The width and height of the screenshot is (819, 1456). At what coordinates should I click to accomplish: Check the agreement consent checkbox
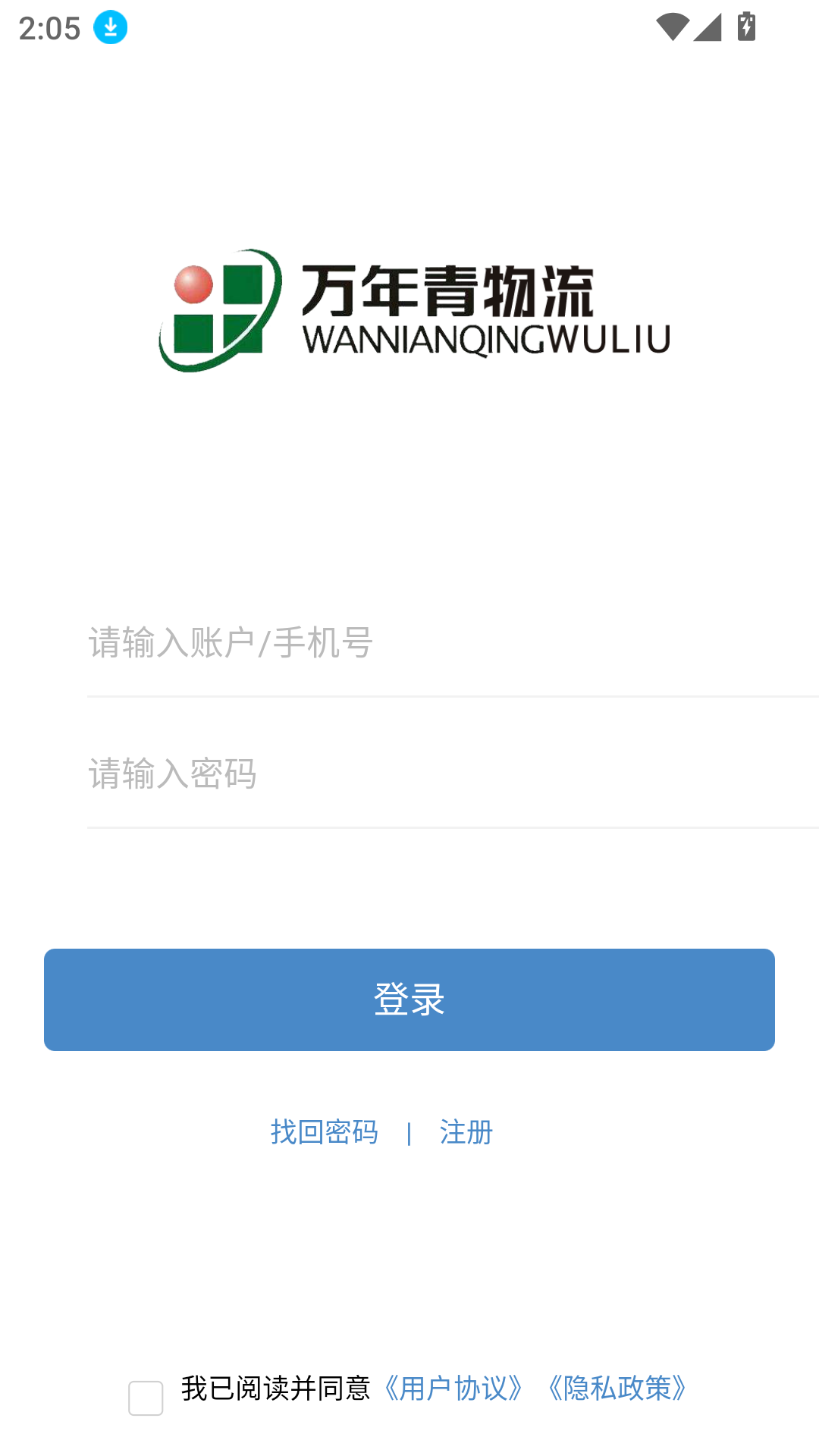[x=146, y=1398]
